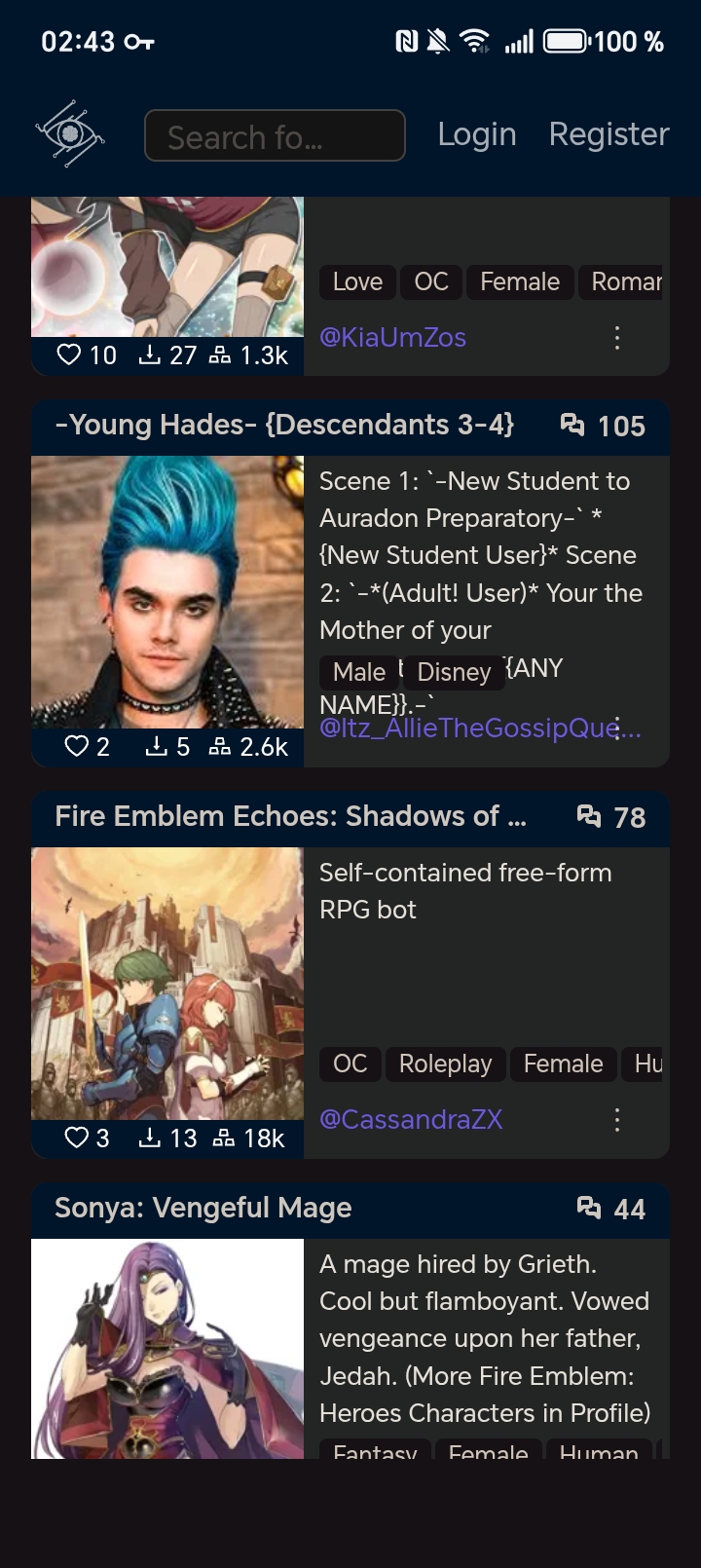Tap the OC tag on Fire Emblem Echoes
This screenshot has height=1568, width=701.
tap(350, 1064)
